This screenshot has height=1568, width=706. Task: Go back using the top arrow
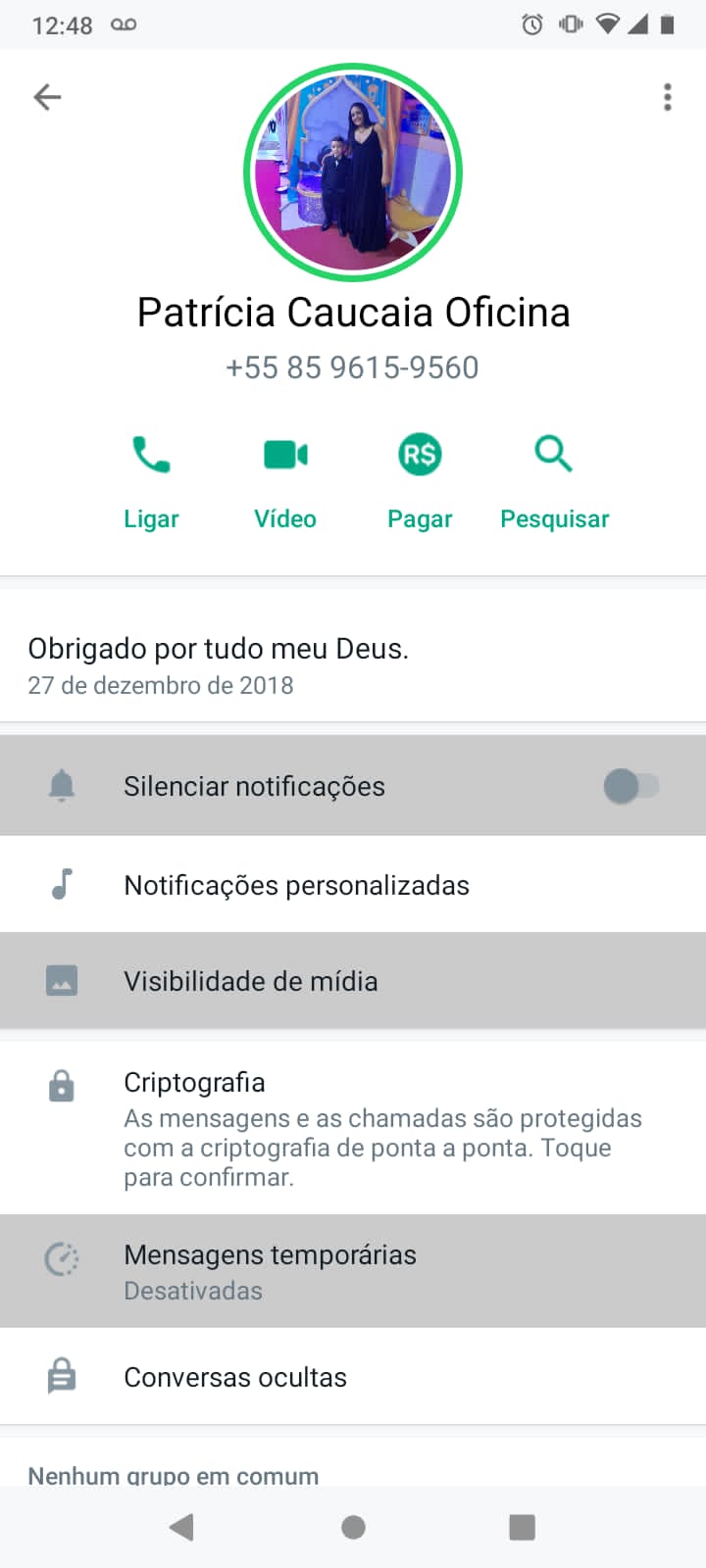pyautogui.click(x=47, y=97)
